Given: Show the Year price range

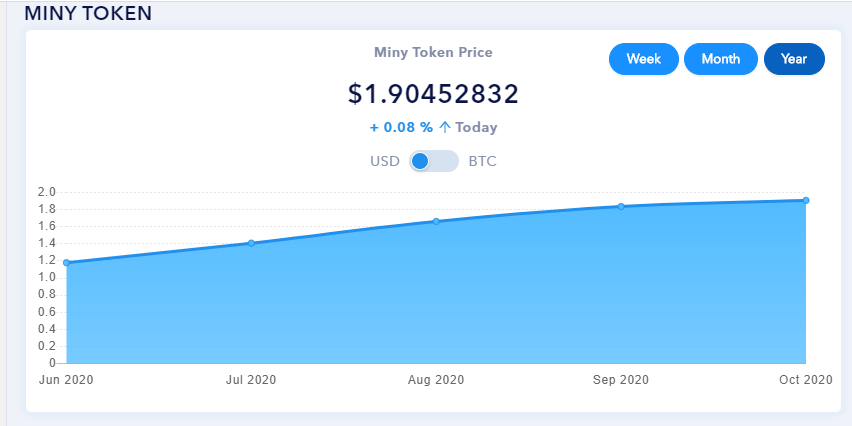Looking at the screenshot, I should 794,59.
